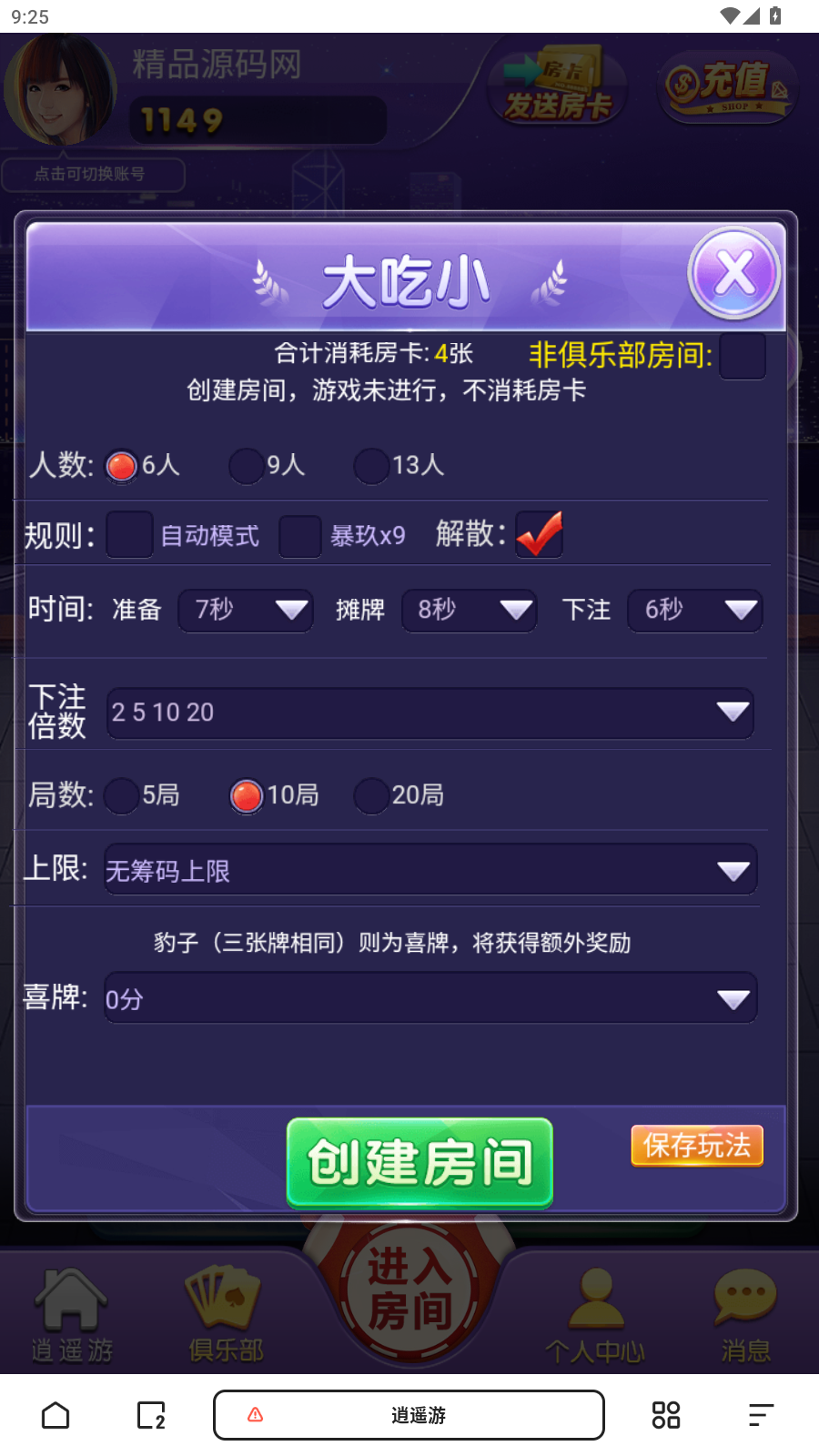819x1456 pixels.
Task: Save rules with 保存玩法
Action: [x=697, y=1146]
